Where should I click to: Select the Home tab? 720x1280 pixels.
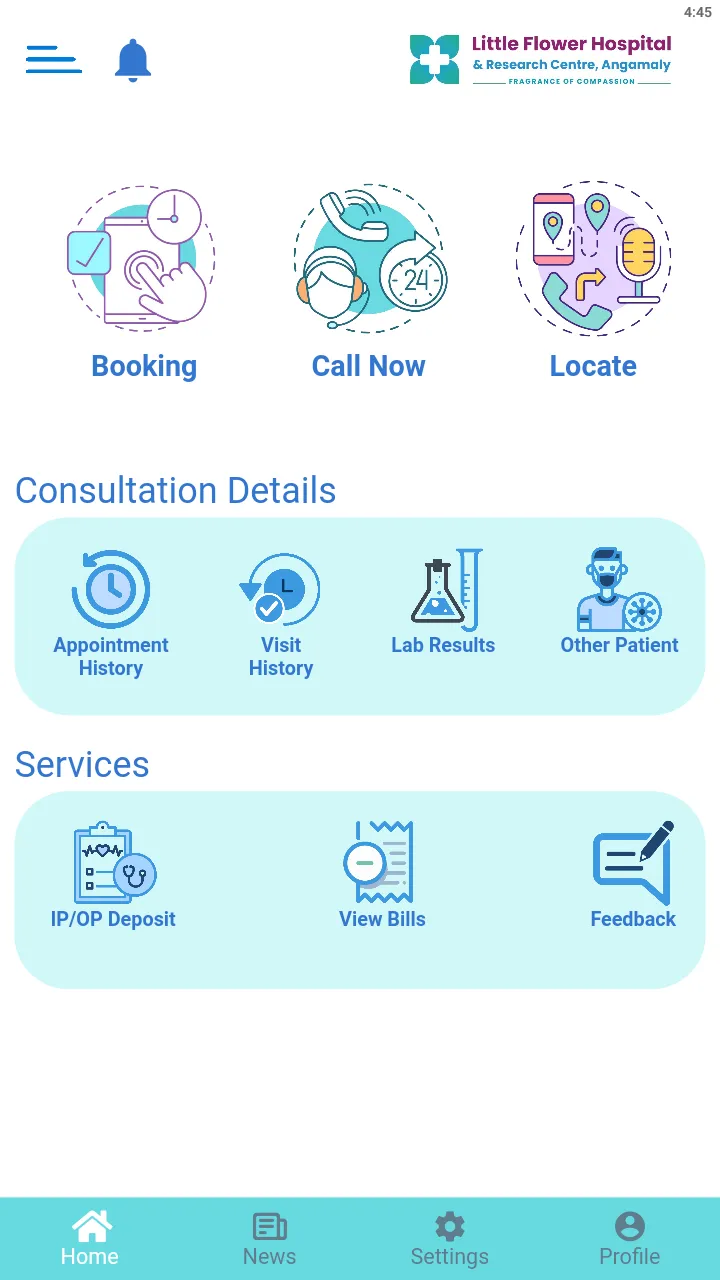pos(90,1239)
